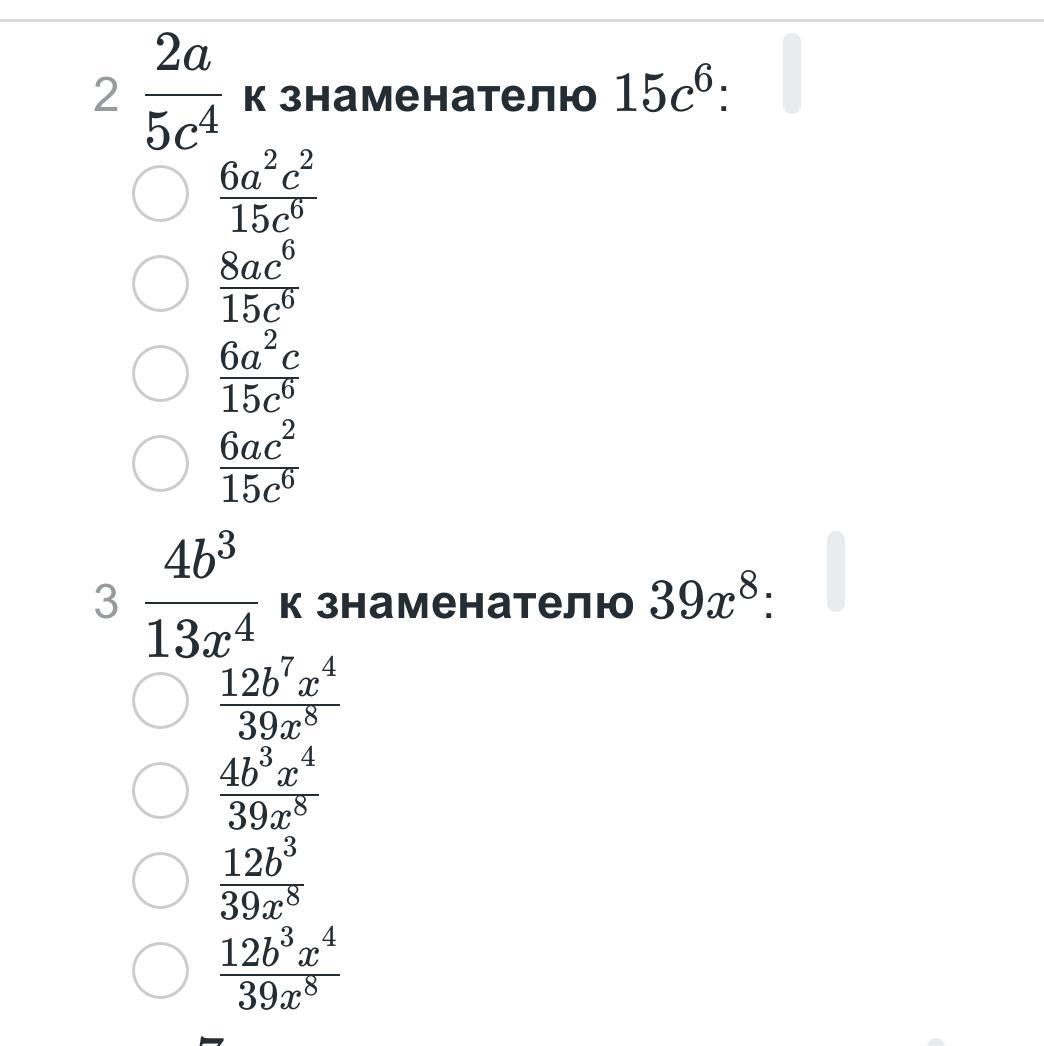This screenshot has height=1046, width=1044.
Task: Choose option 8ac⁶/15c⁶ in question 2
Action: pyautogui.click(x=160, y=283)
